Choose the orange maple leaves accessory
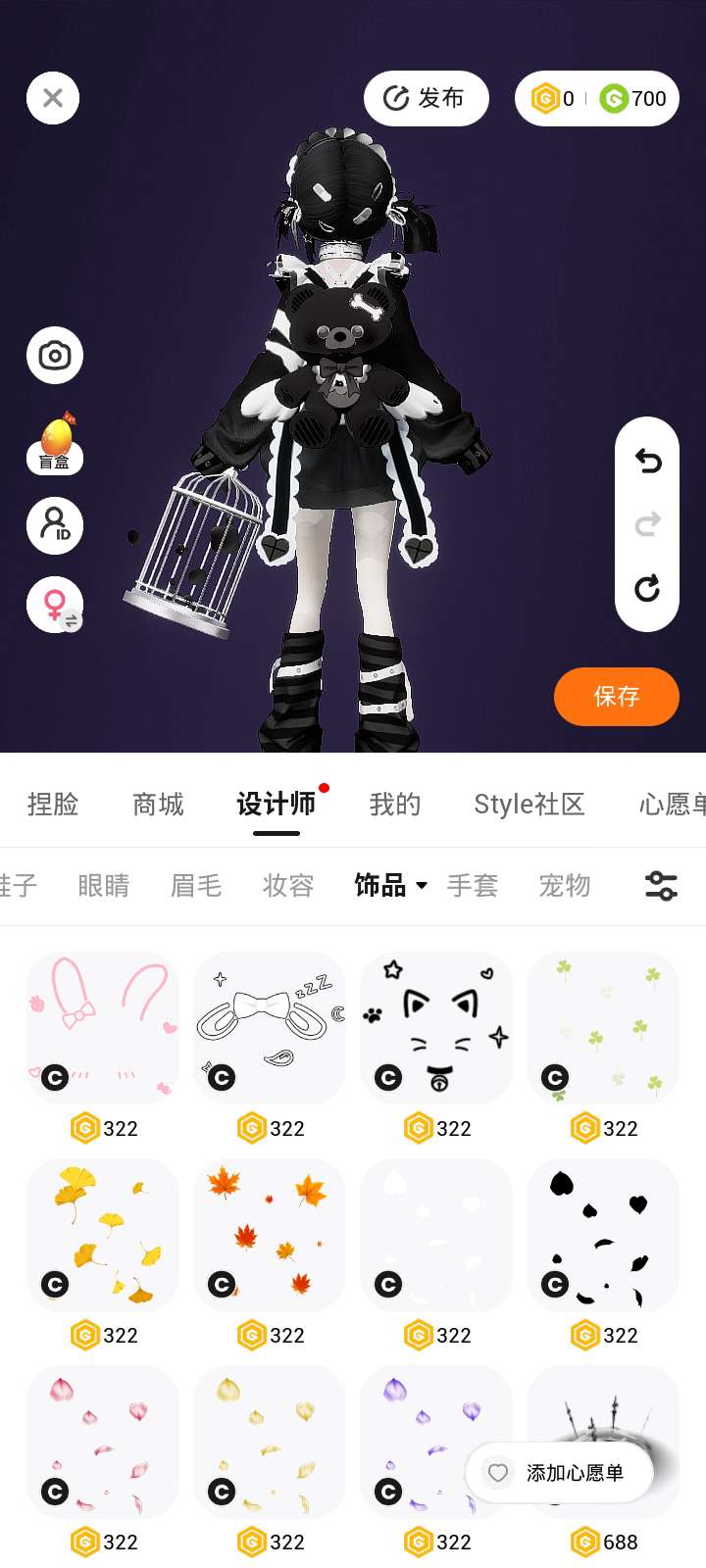Screen dimensions: 706x1568 click(x=270, y=1235)
